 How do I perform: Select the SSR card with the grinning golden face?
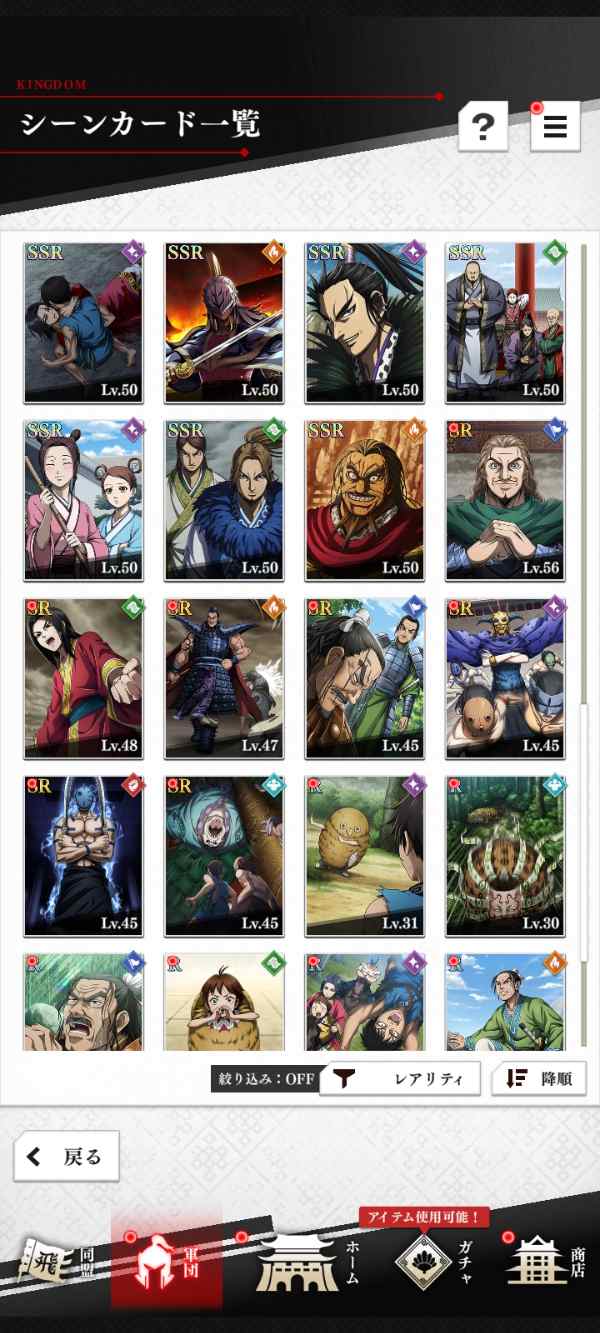[x=365, y=500]
